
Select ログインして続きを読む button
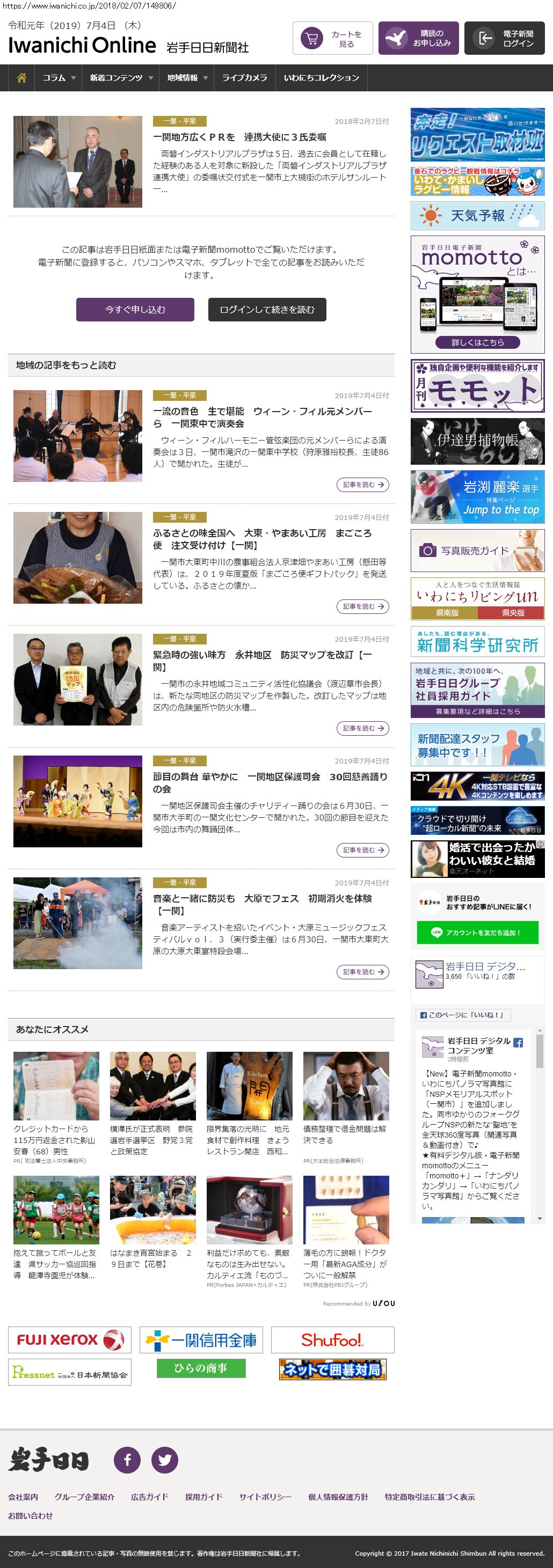(267, 309)
